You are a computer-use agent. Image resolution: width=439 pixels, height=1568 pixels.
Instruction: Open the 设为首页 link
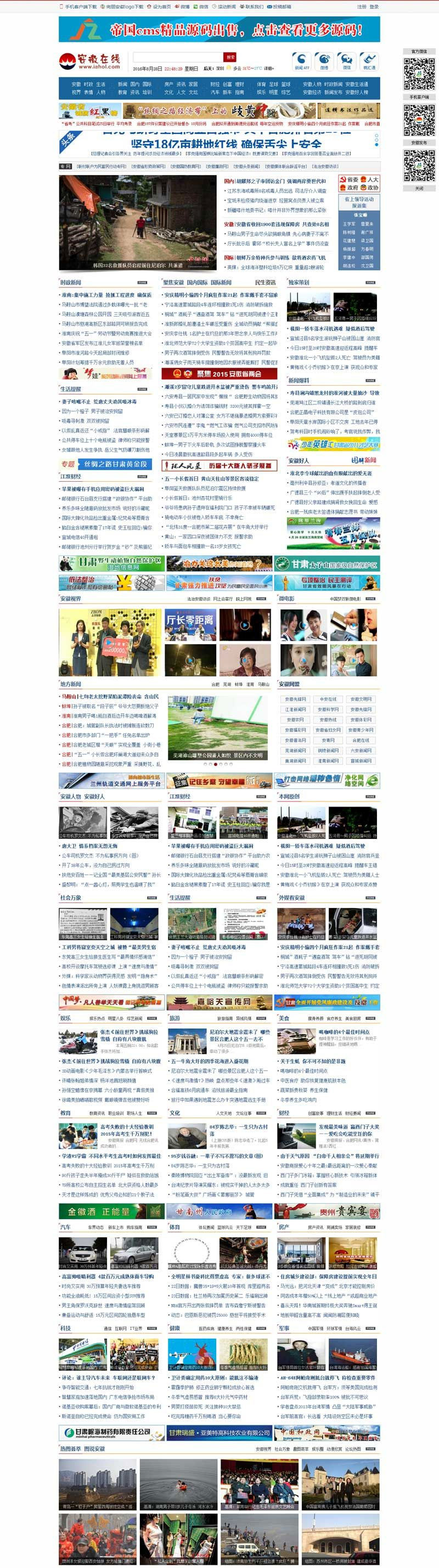pyautogui.click(x=161, y=7)
